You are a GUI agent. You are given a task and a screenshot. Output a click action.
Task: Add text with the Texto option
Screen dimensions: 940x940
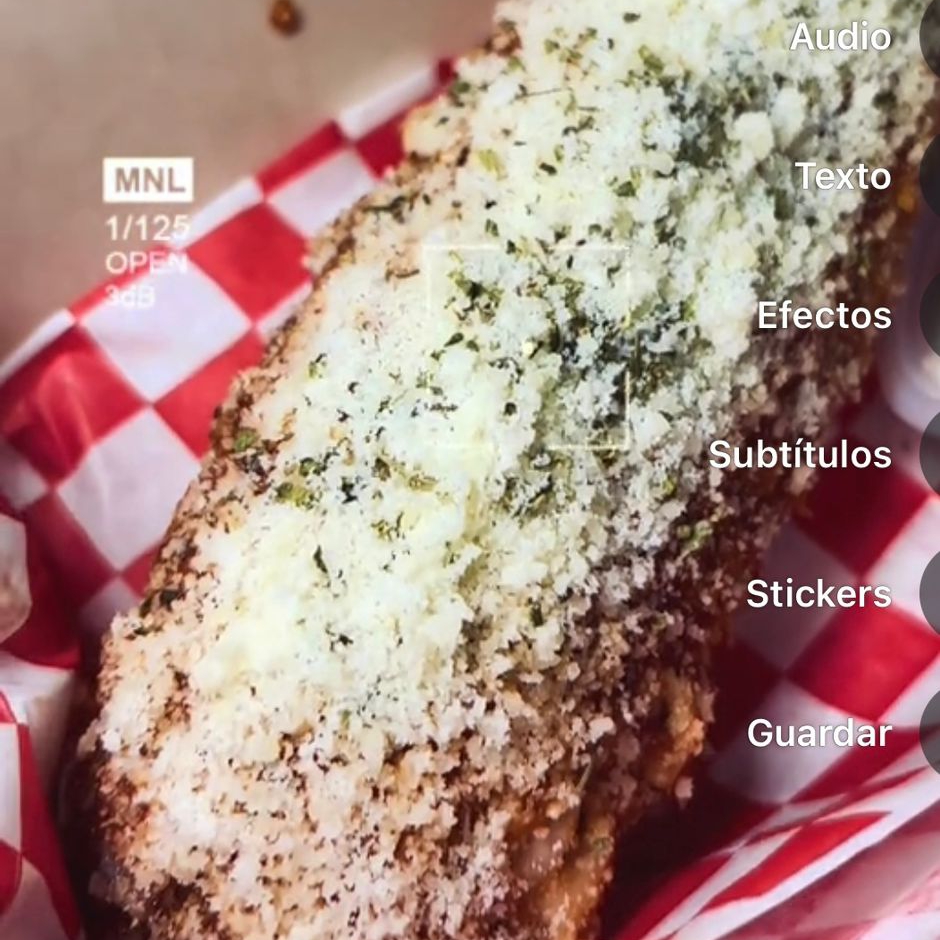844,176
